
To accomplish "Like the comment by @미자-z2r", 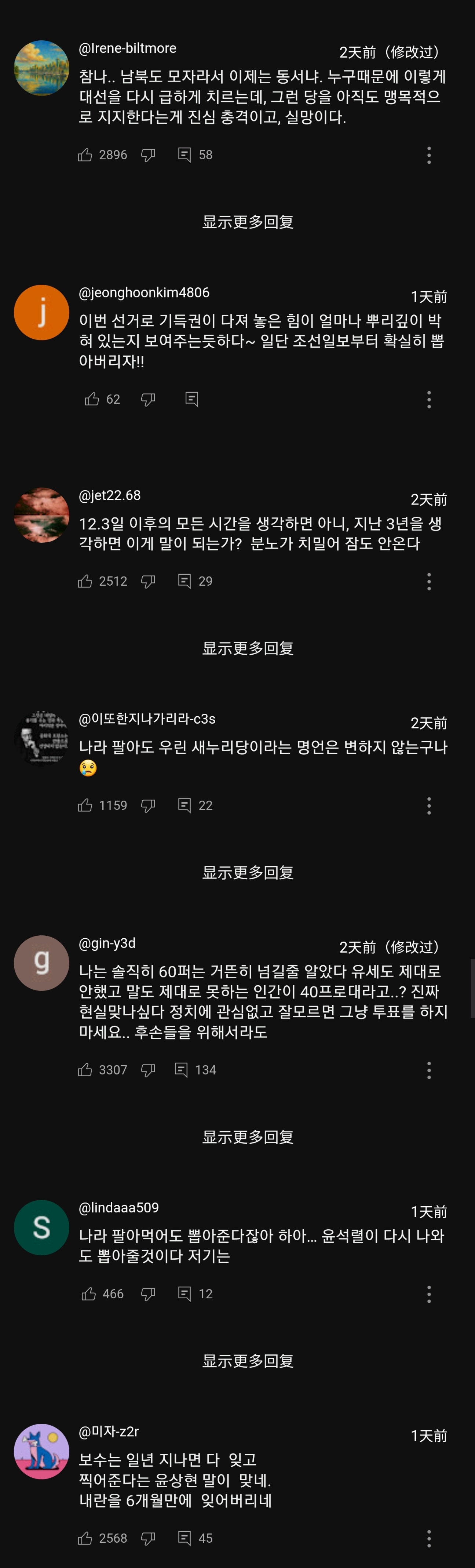I will pyautogui.click(x=85, y=1538).
